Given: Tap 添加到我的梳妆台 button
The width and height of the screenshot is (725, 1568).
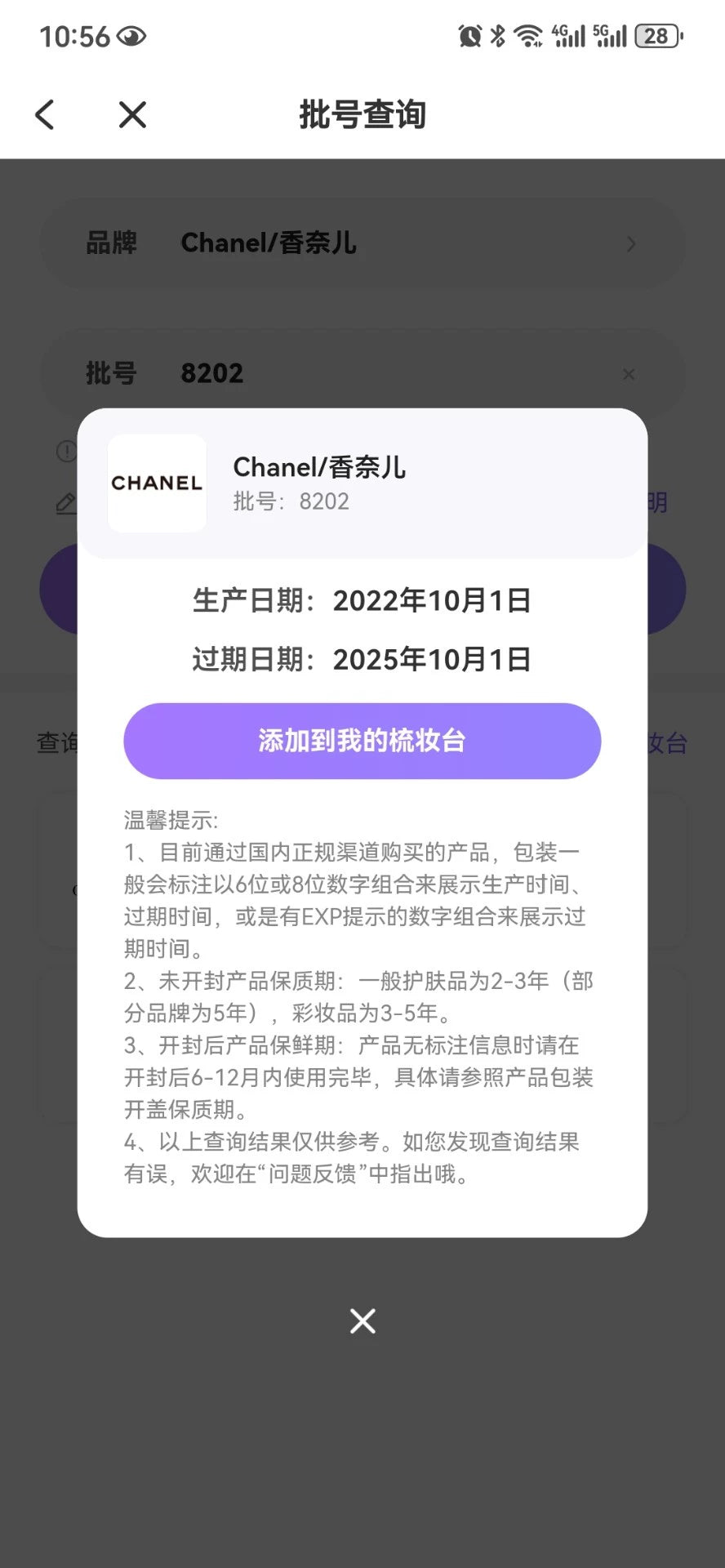Looking at the screenshot, I should [362, 741].
